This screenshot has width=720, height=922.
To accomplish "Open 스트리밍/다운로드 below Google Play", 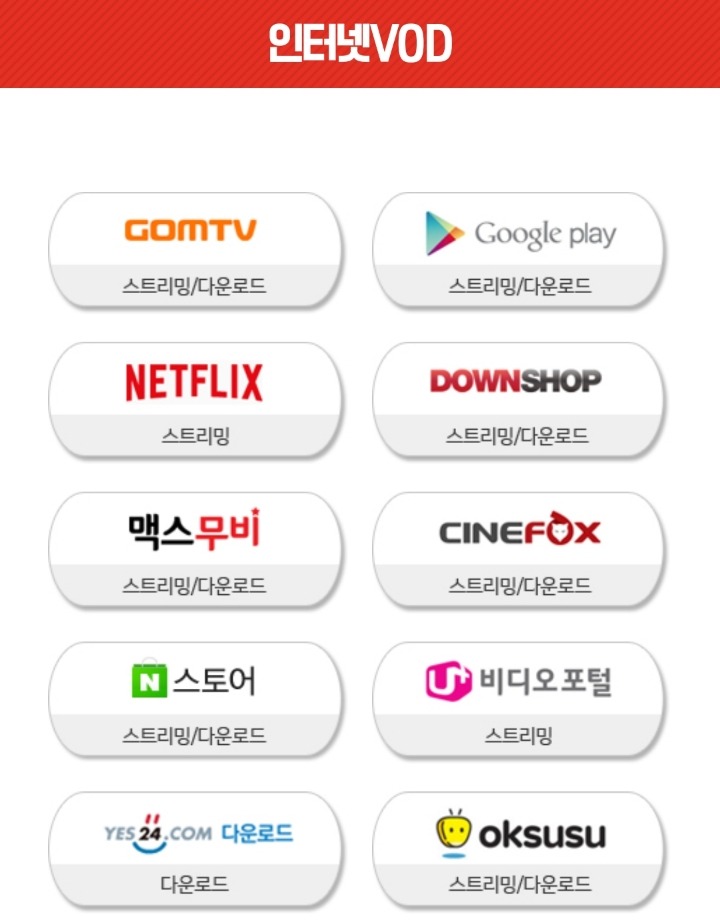I will coord(520,283).
